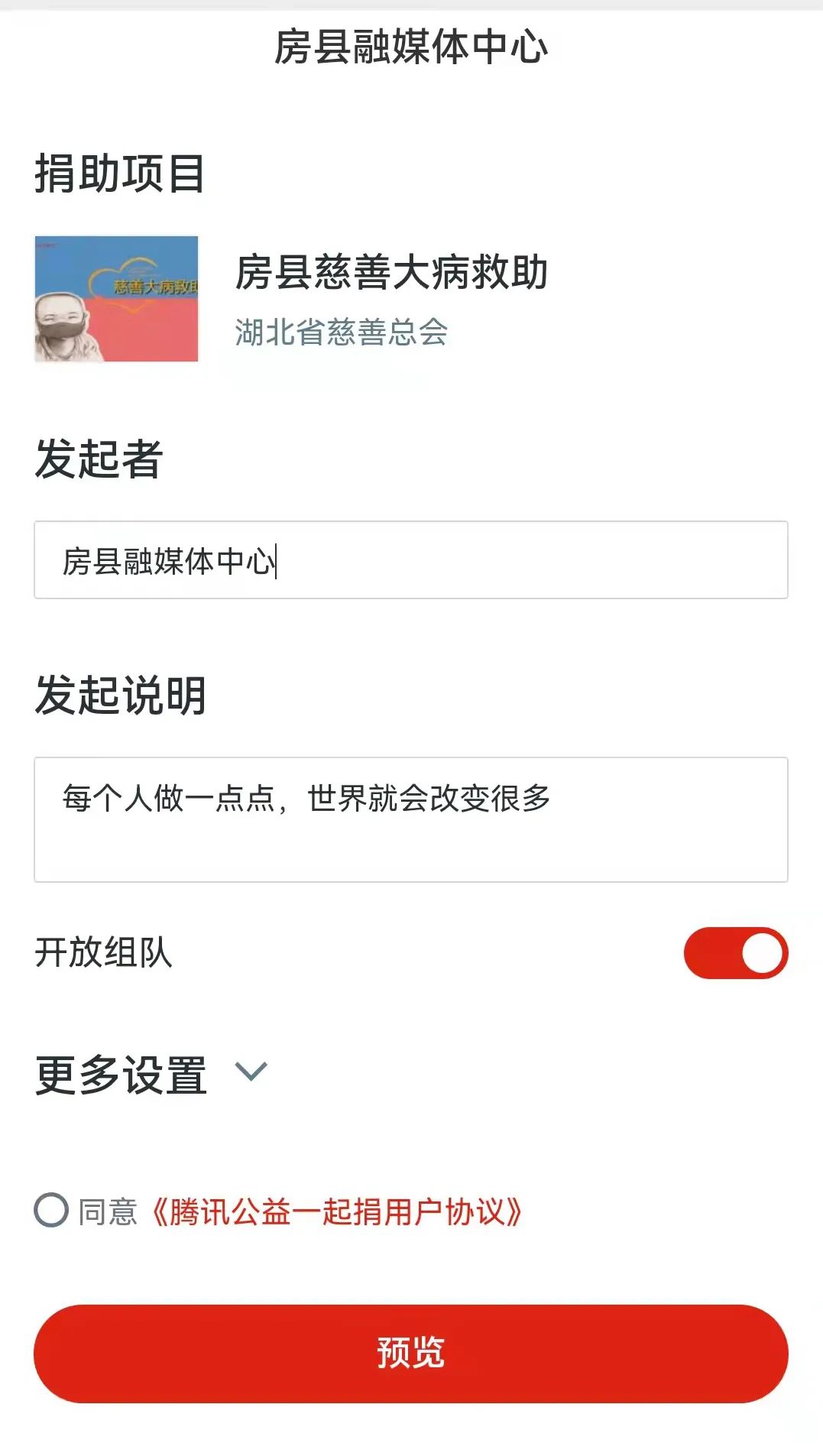Tap the 预览 button

coord(410,1353)
